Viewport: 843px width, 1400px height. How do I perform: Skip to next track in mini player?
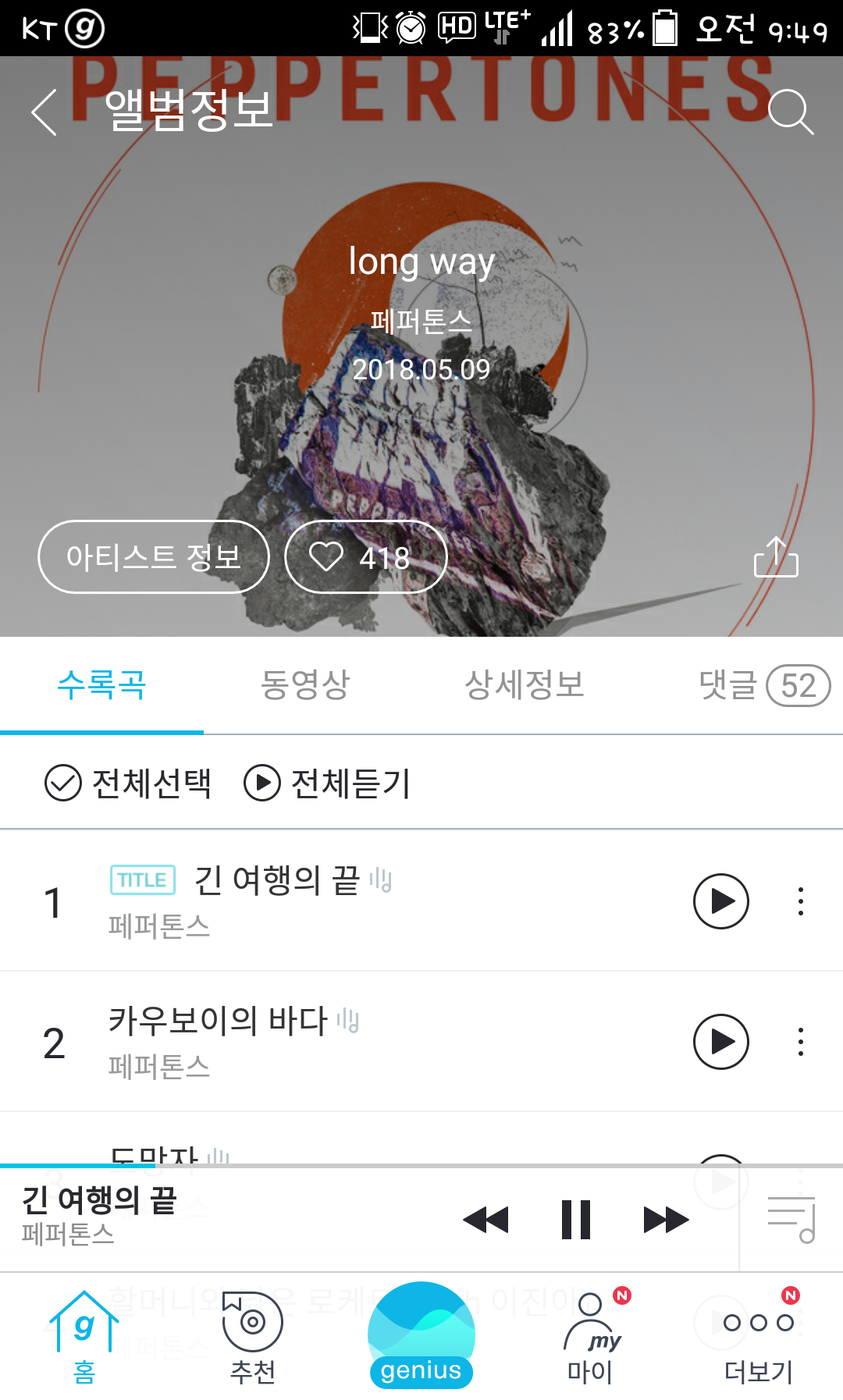click(666, 1220)
